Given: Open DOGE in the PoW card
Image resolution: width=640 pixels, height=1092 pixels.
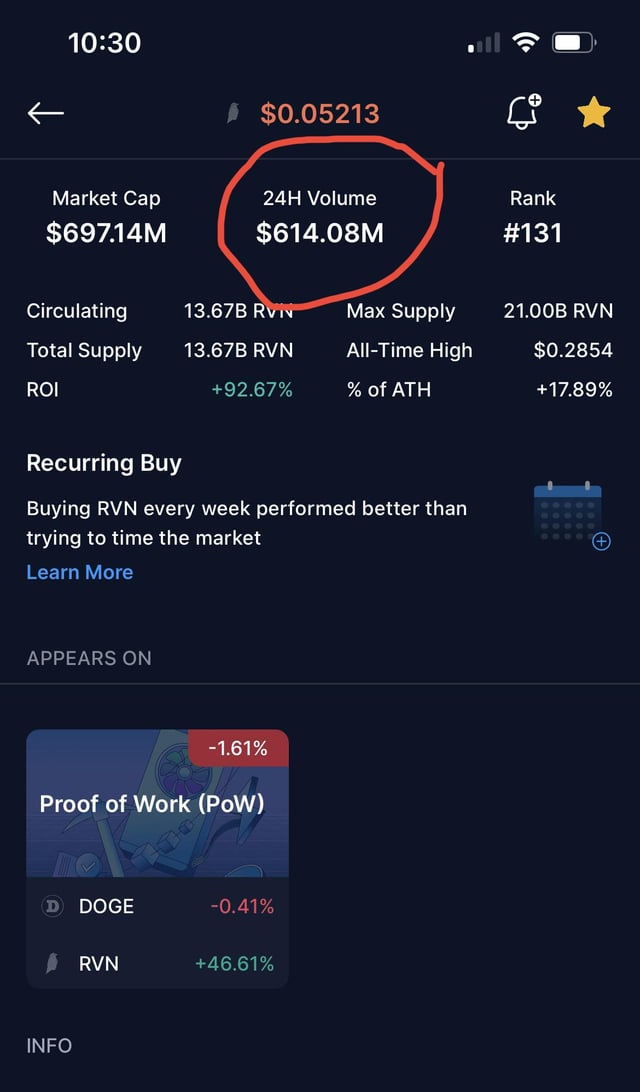Looking at the screenshot, I should 157,906.
